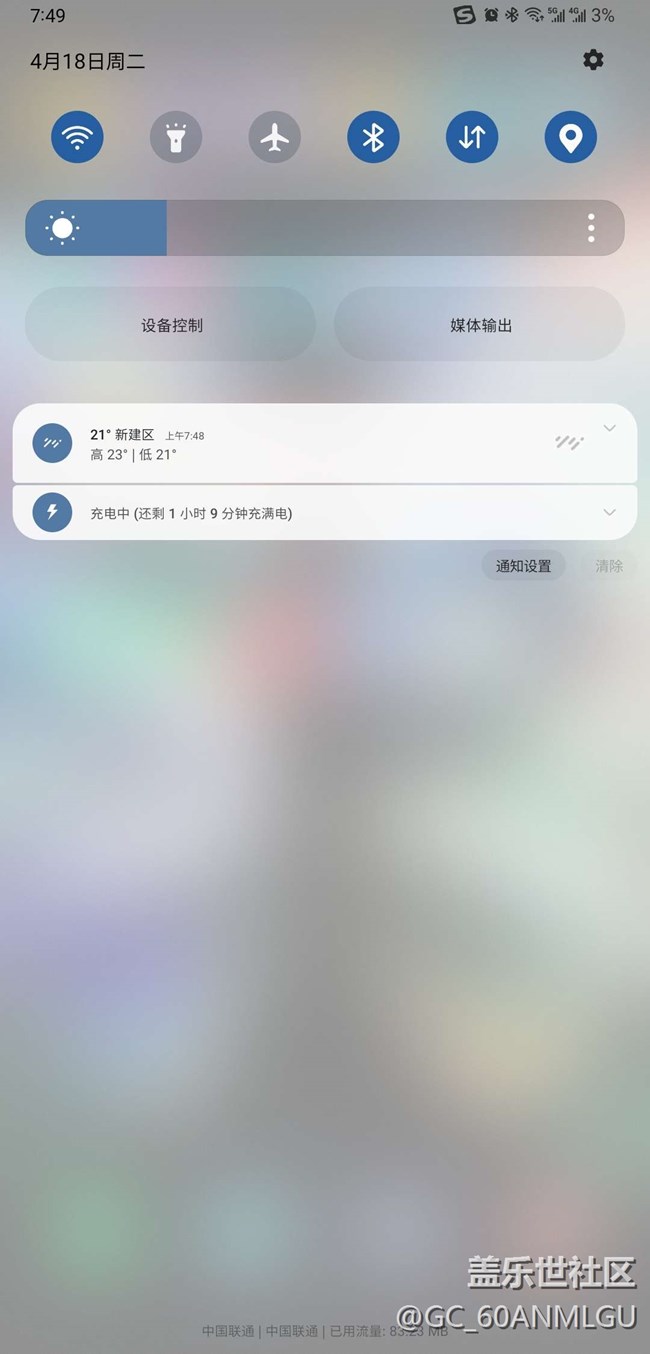Tap 清除 to clear notifications
This screenshot has height=1354, width=650.
tap(609, 566)
